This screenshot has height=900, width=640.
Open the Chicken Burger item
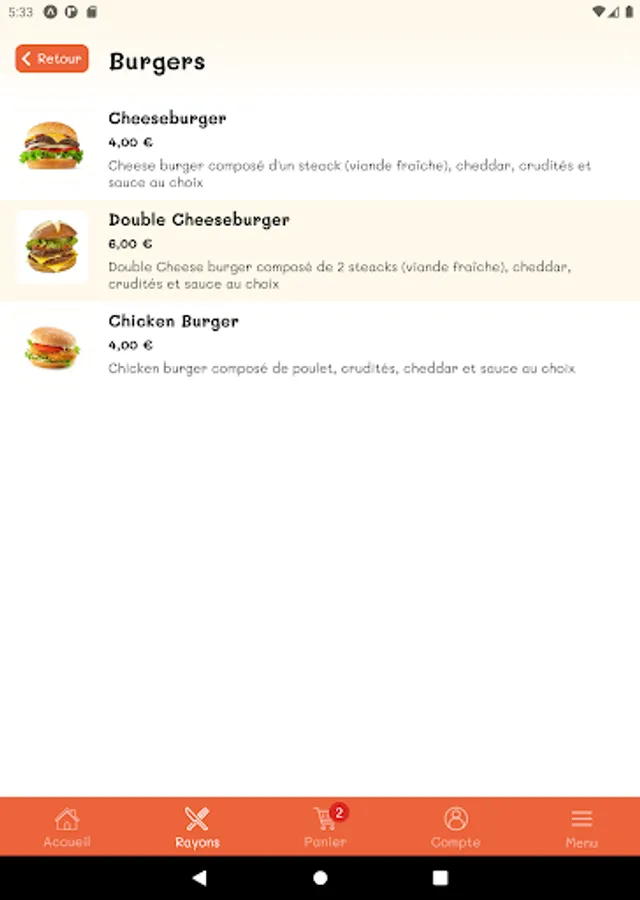point(320,345)
